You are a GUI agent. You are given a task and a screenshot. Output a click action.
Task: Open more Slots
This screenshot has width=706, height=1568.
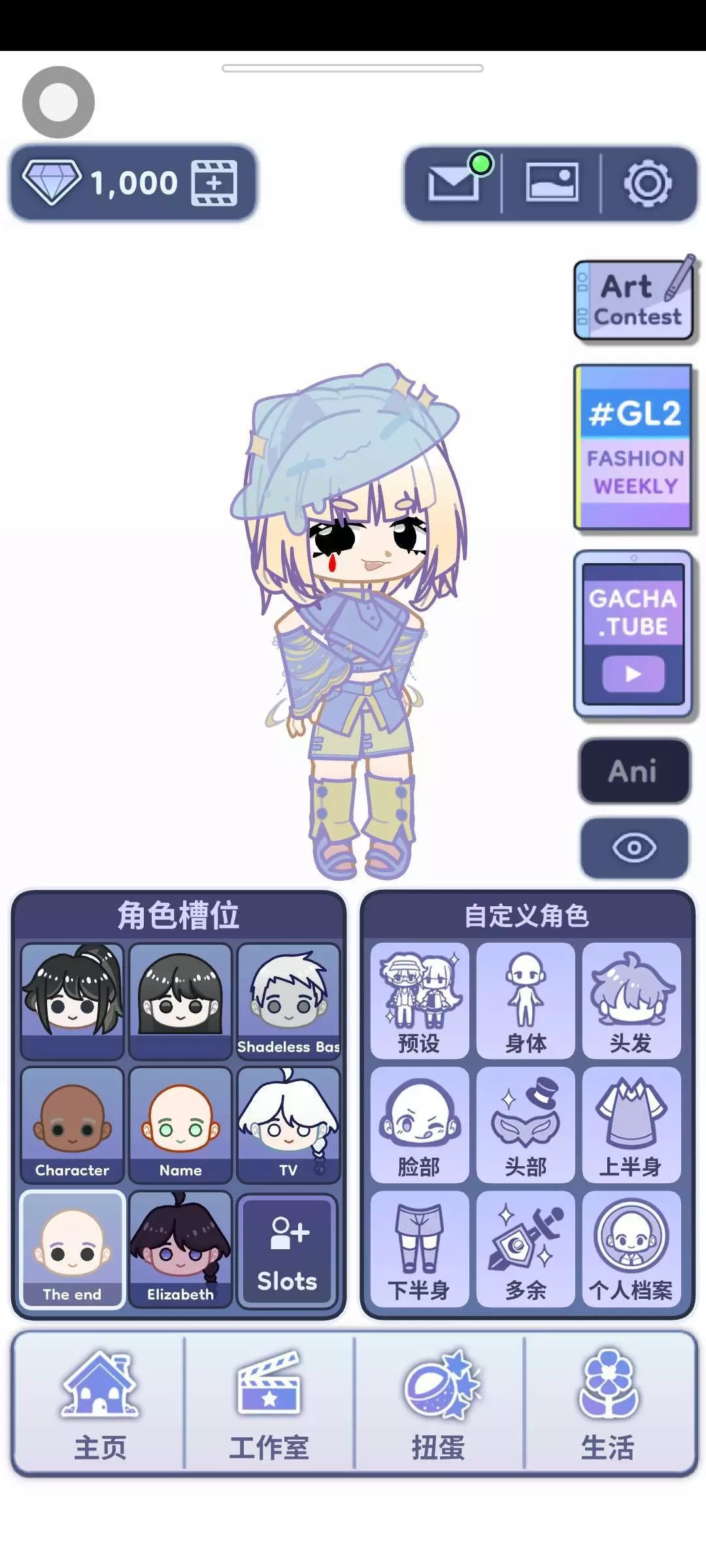288,1250
